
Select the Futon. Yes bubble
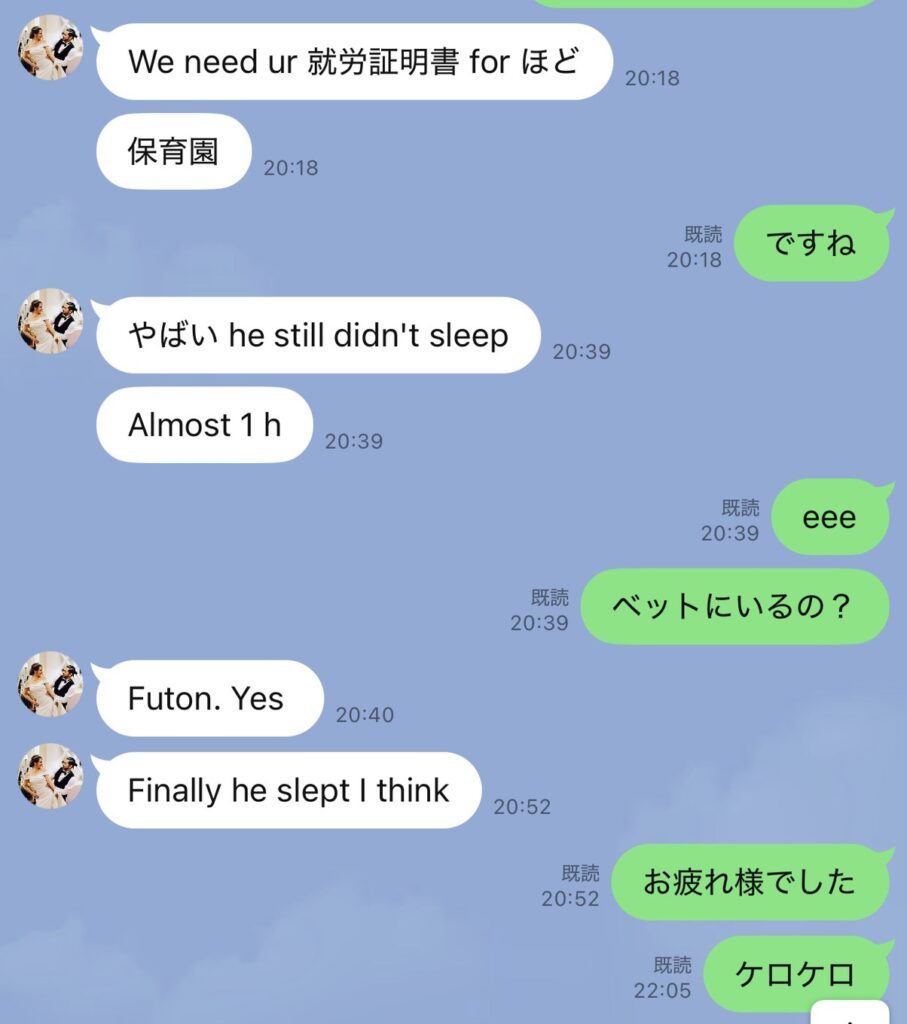pos(207,699)
